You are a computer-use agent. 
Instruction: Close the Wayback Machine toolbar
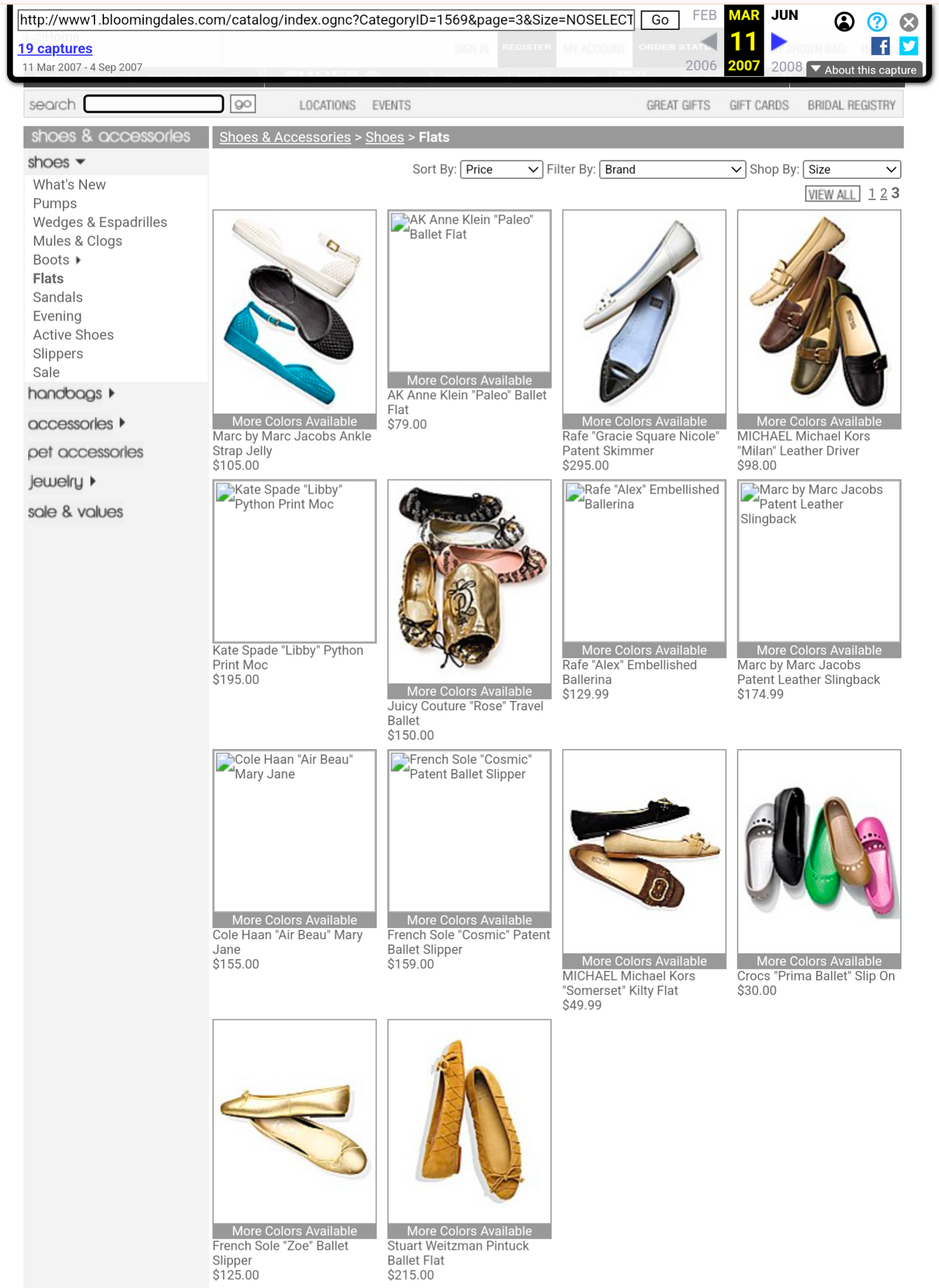coord(908,23)
